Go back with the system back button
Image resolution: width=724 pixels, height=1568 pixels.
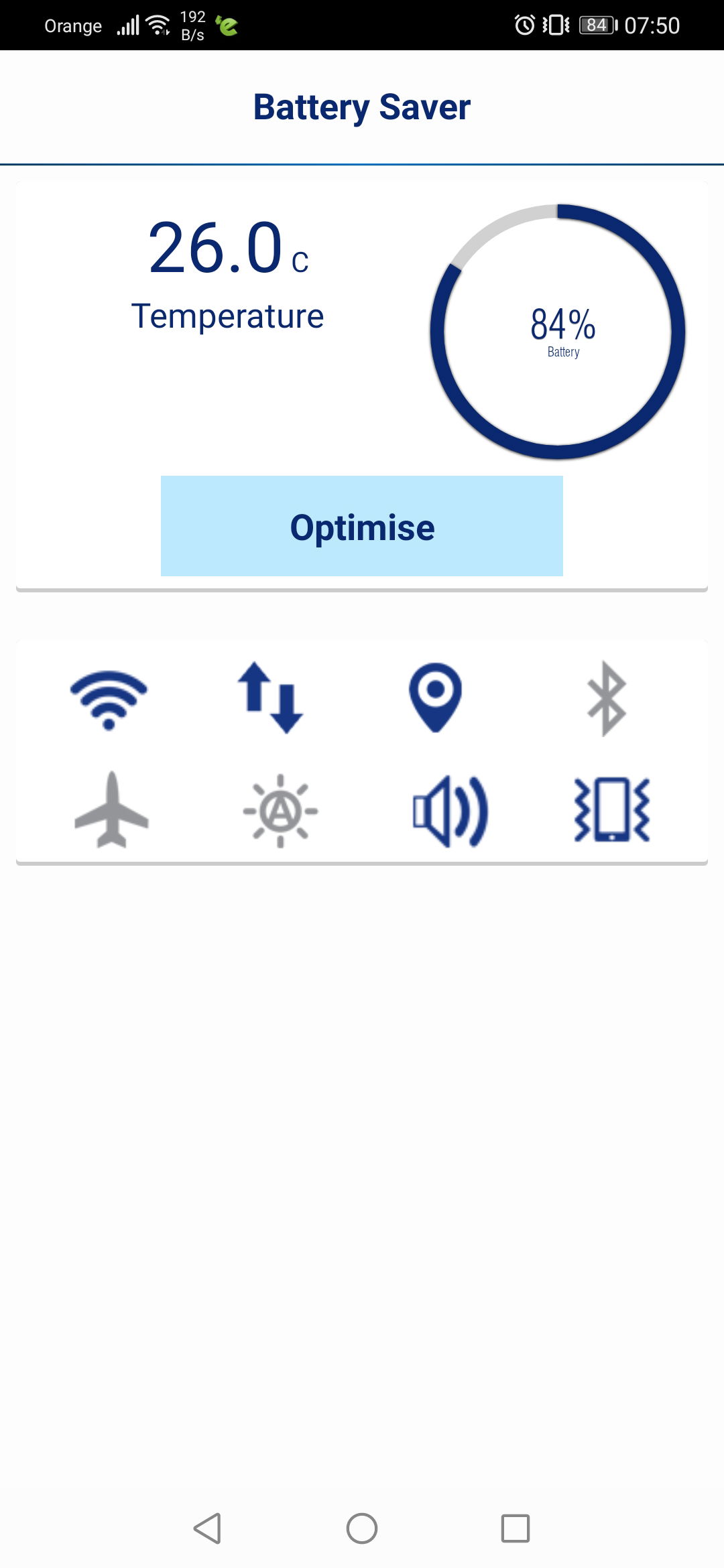click(208, 1528)
